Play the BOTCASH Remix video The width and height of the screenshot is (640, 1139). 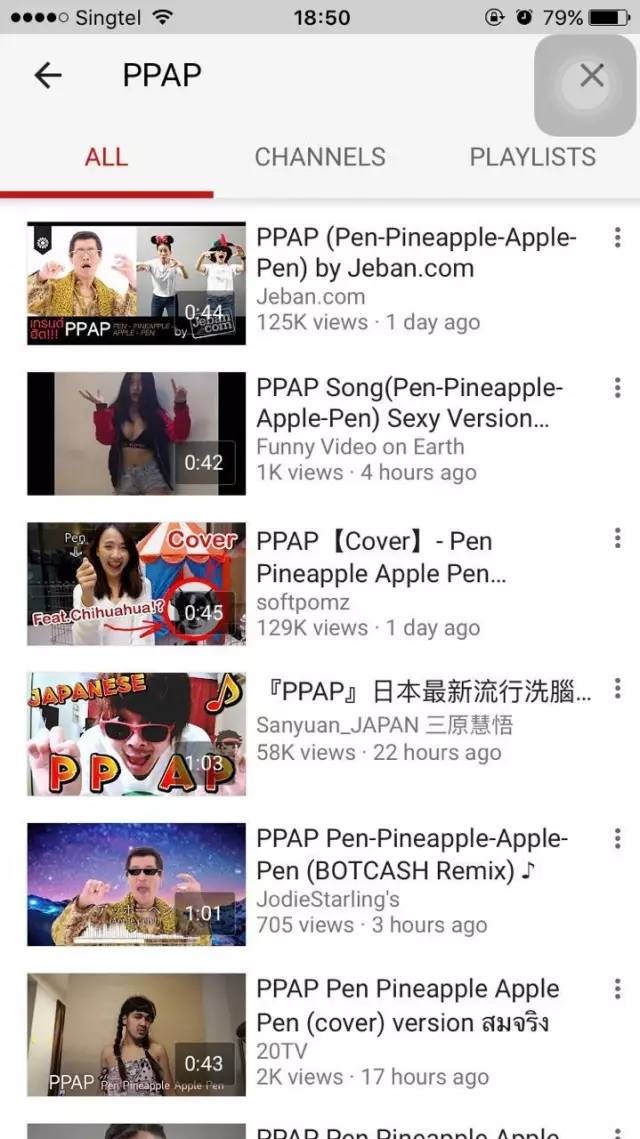[x=136, y=884]
